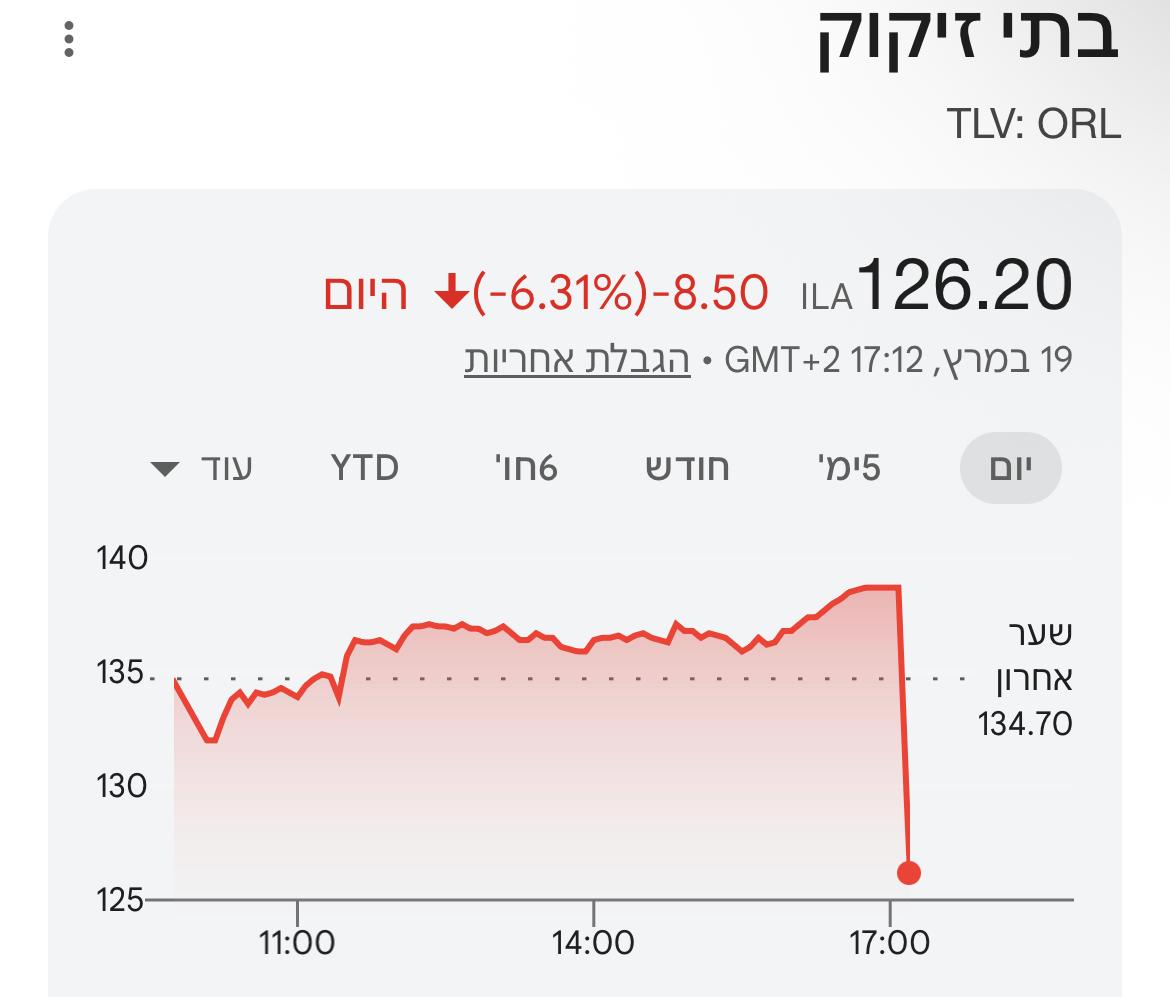Expand the עוד (more) ranges dropdown
1170x997 pixels.
[x=203, y=468]
